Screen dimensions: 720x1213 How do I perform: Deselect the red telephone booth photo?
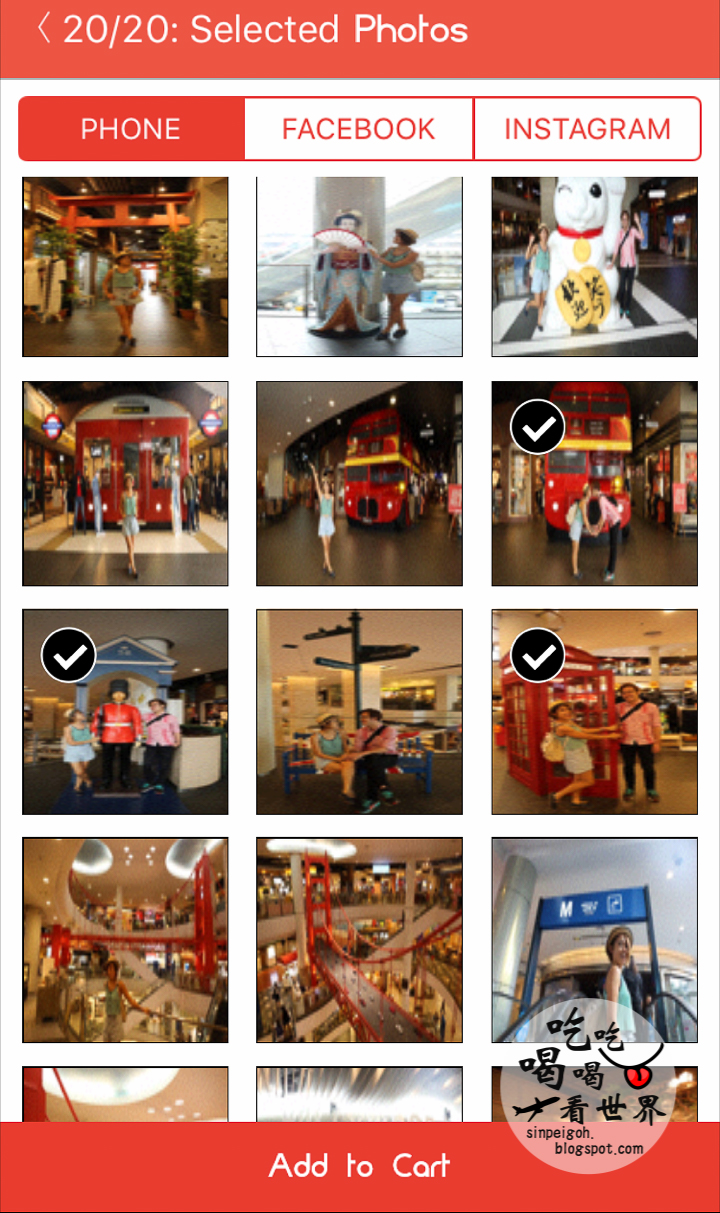pyautogui.click(x=594, y=712)
